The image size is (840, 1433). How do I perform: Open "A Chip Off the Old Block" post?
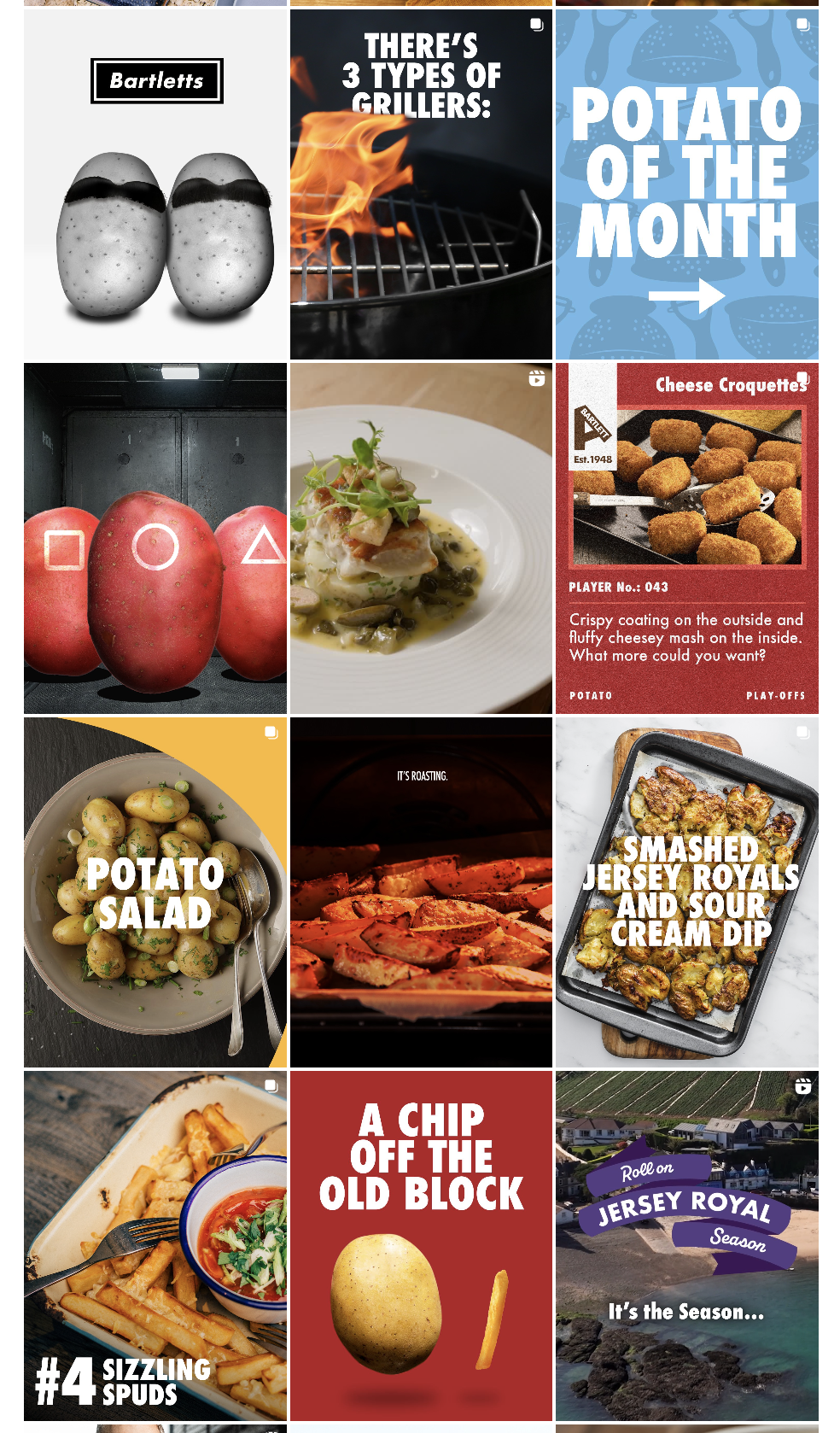point(421,1246)
